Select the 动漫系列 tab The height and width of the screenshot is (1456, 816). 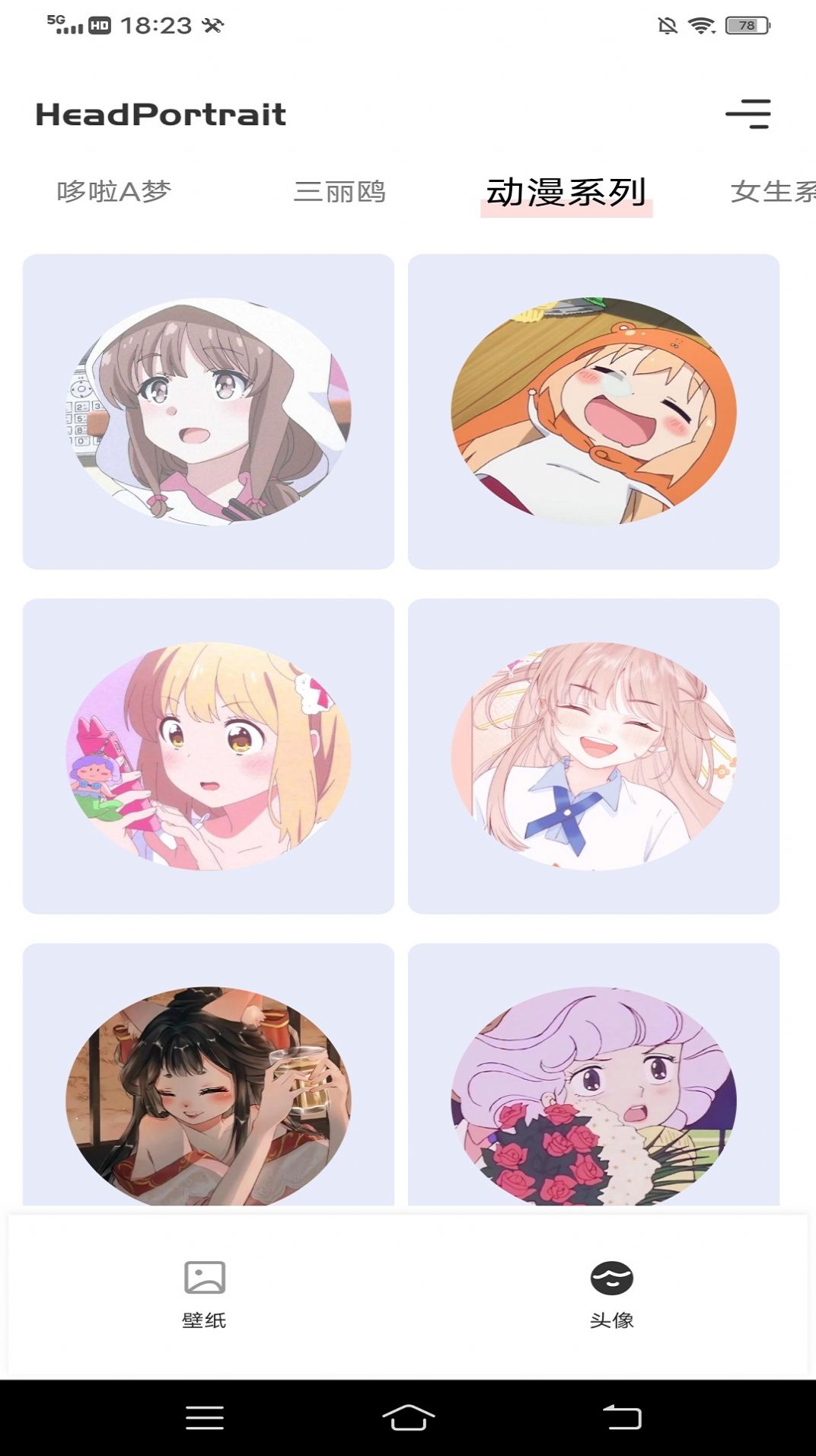tap(566, 193)
